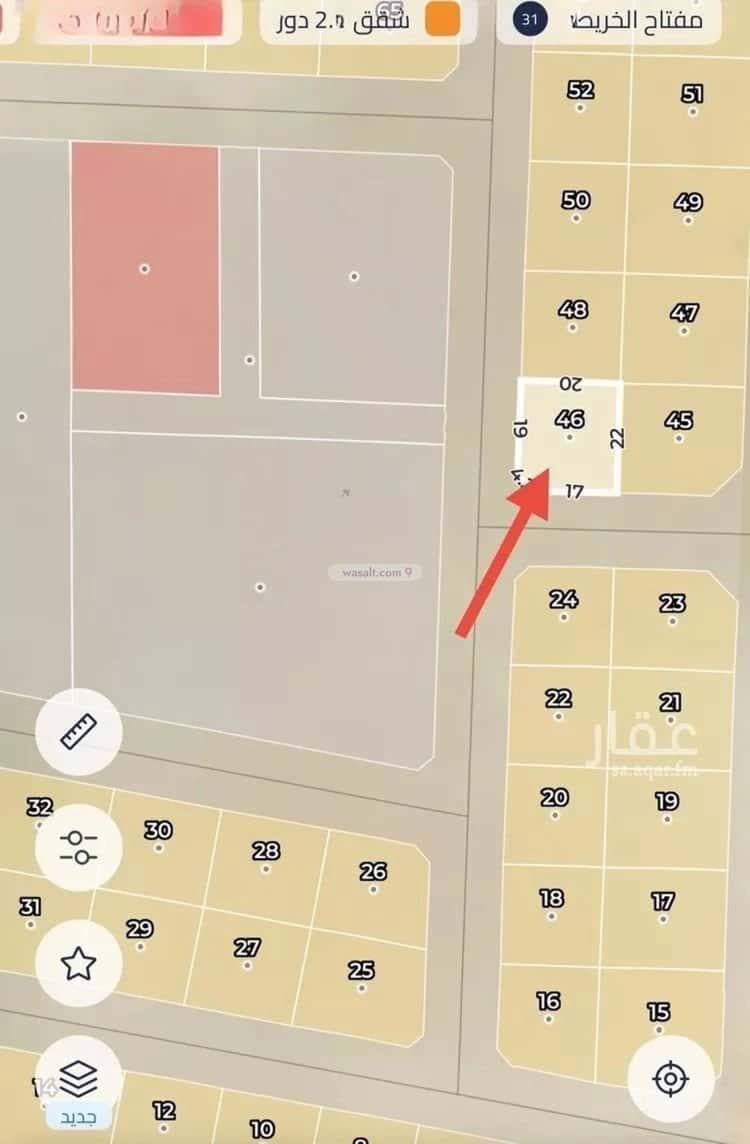This screenshot has height=1144, width=750.
Task: Open the map legend (مفتاح الخريطة) button
Action: [610, 20]
